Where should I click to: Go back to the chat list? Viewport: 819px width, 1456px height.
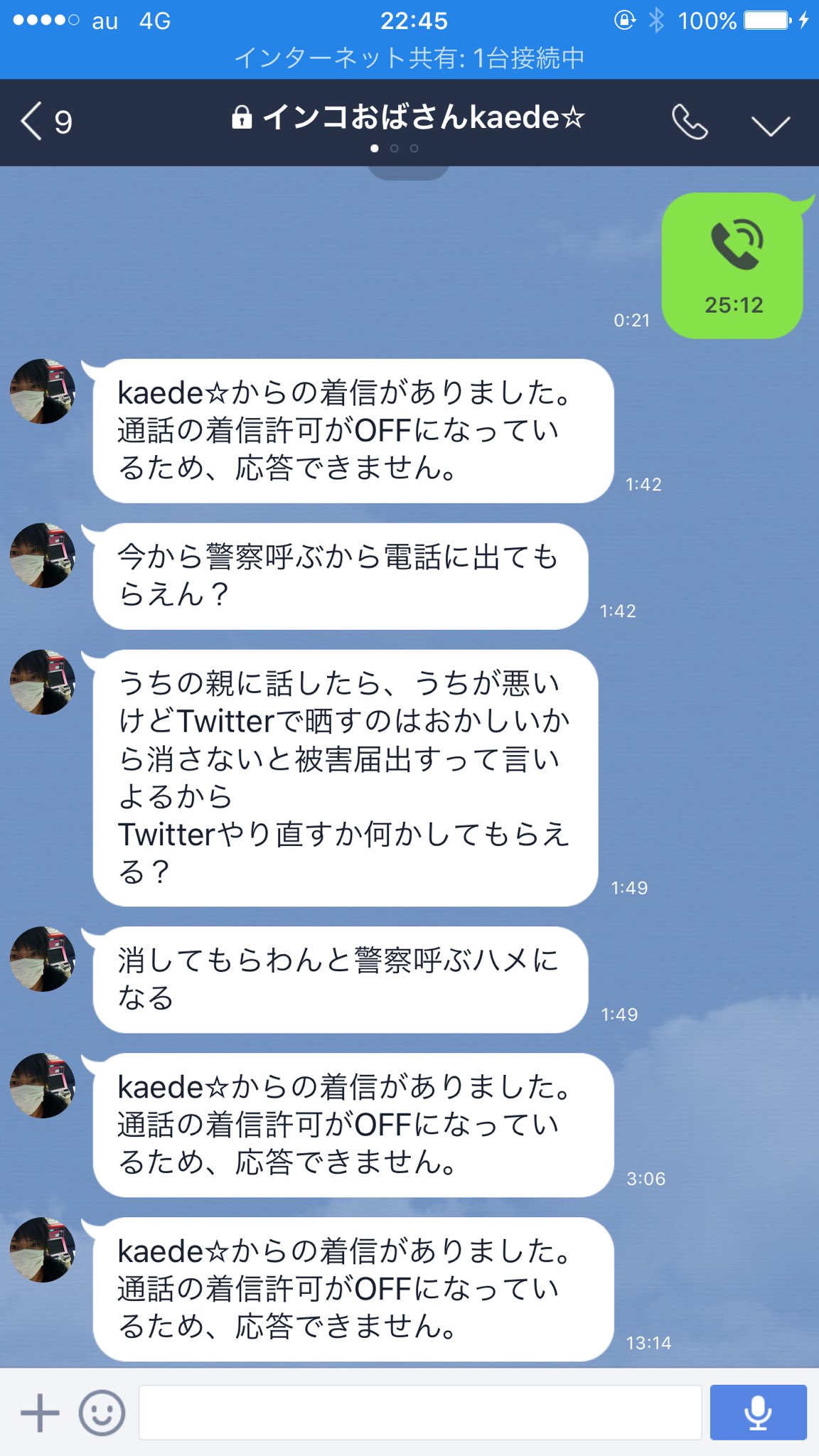45,122
